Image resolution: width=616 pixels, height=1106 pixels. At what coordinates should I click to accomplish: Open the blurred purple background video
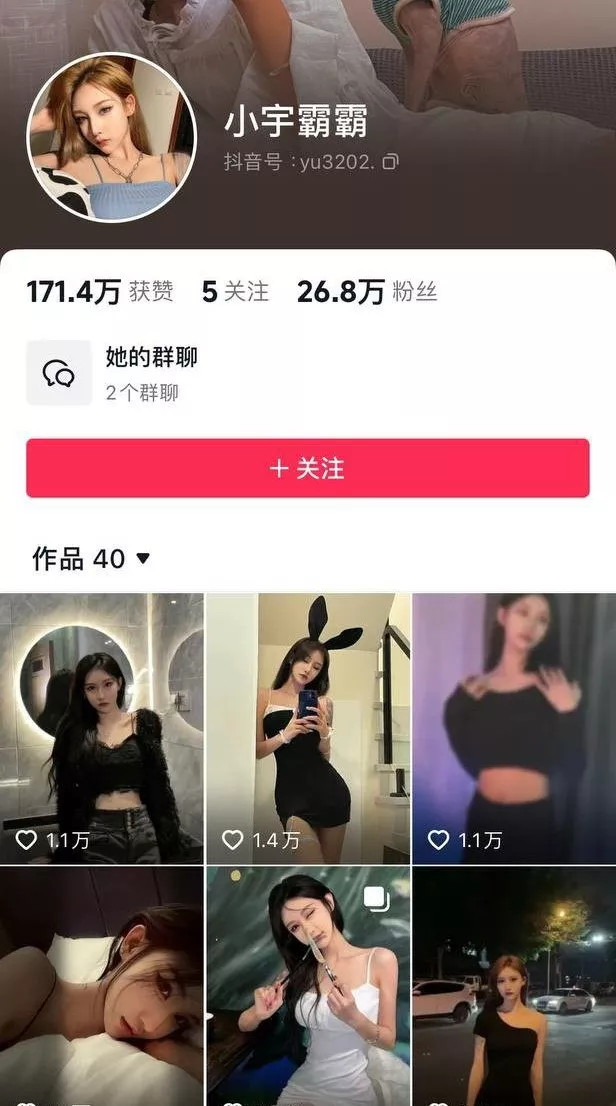coord(514,729)
